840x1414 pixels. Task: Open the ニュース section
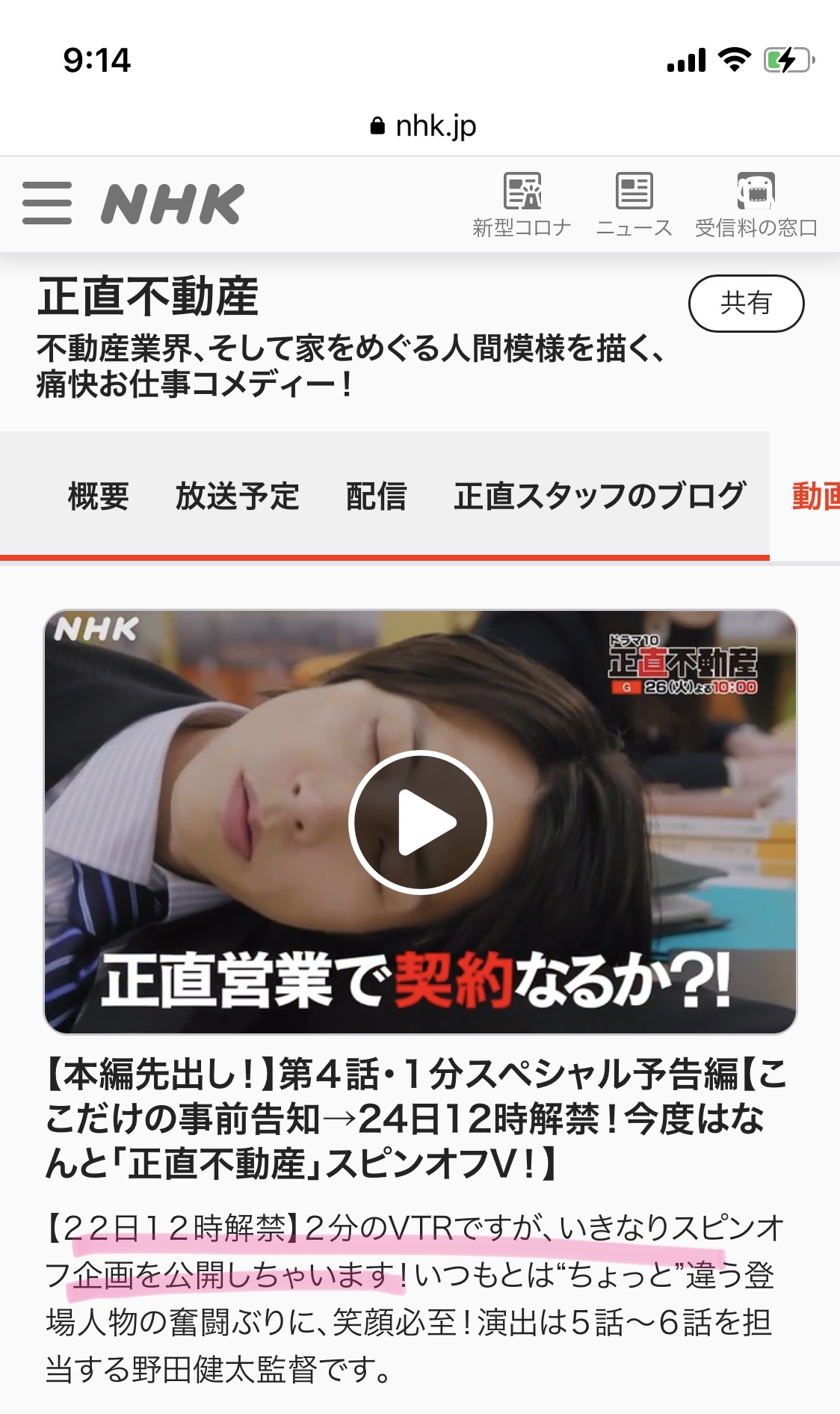pyautogui.click(x=634, y=206)
